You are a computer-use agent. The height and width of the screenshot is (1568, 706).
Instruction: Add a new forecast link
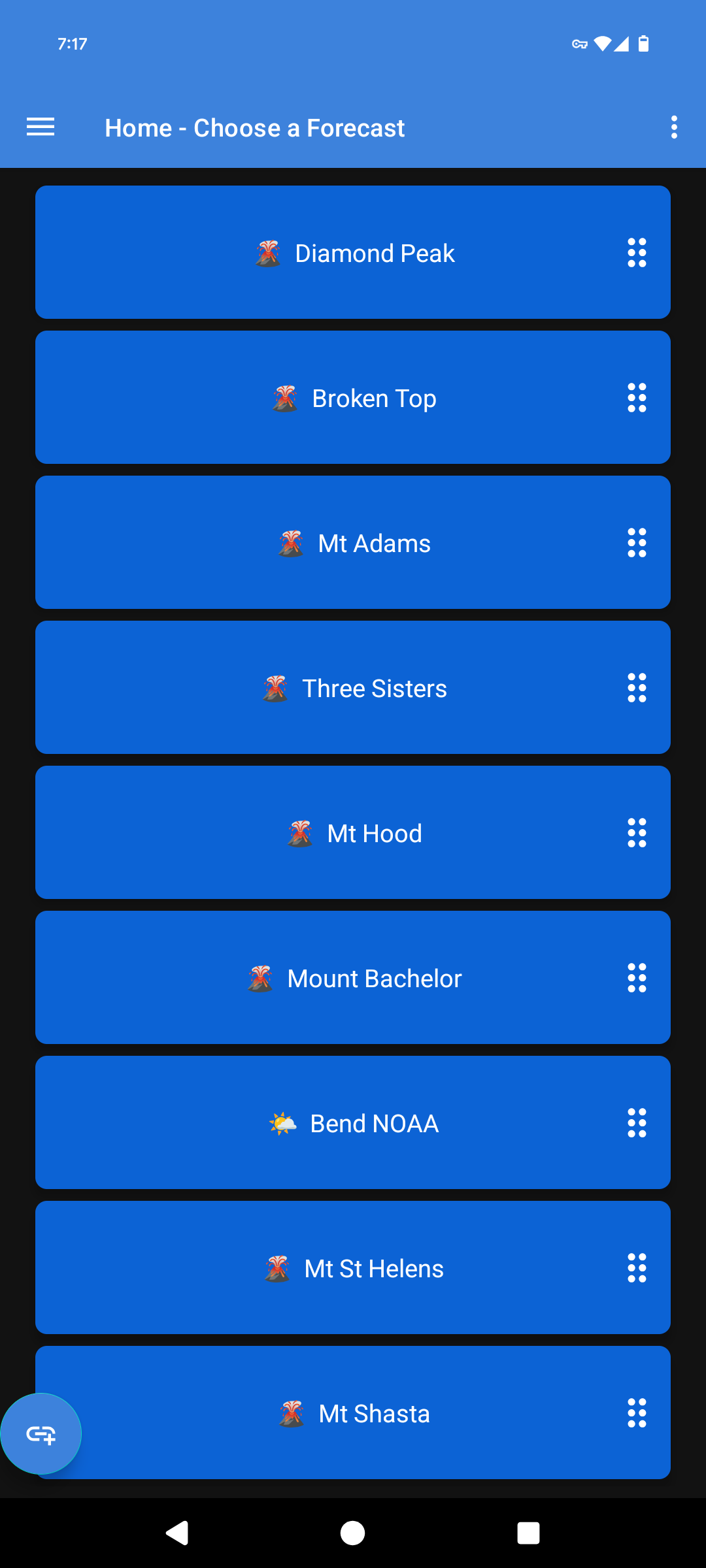tap(41, 1434)
